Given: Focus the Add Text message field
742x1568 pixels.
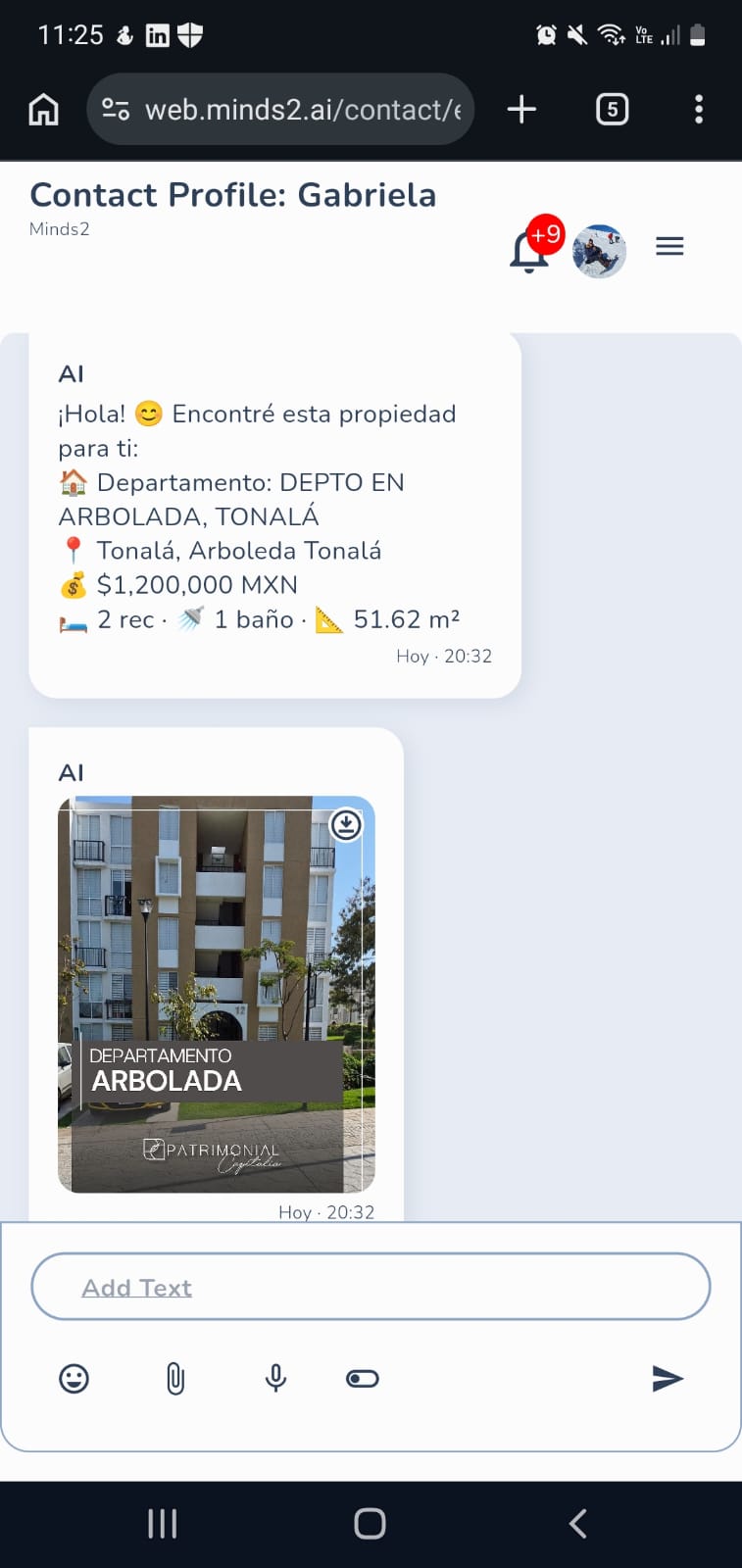Looking at the screenshot, I should (371, 1287).
